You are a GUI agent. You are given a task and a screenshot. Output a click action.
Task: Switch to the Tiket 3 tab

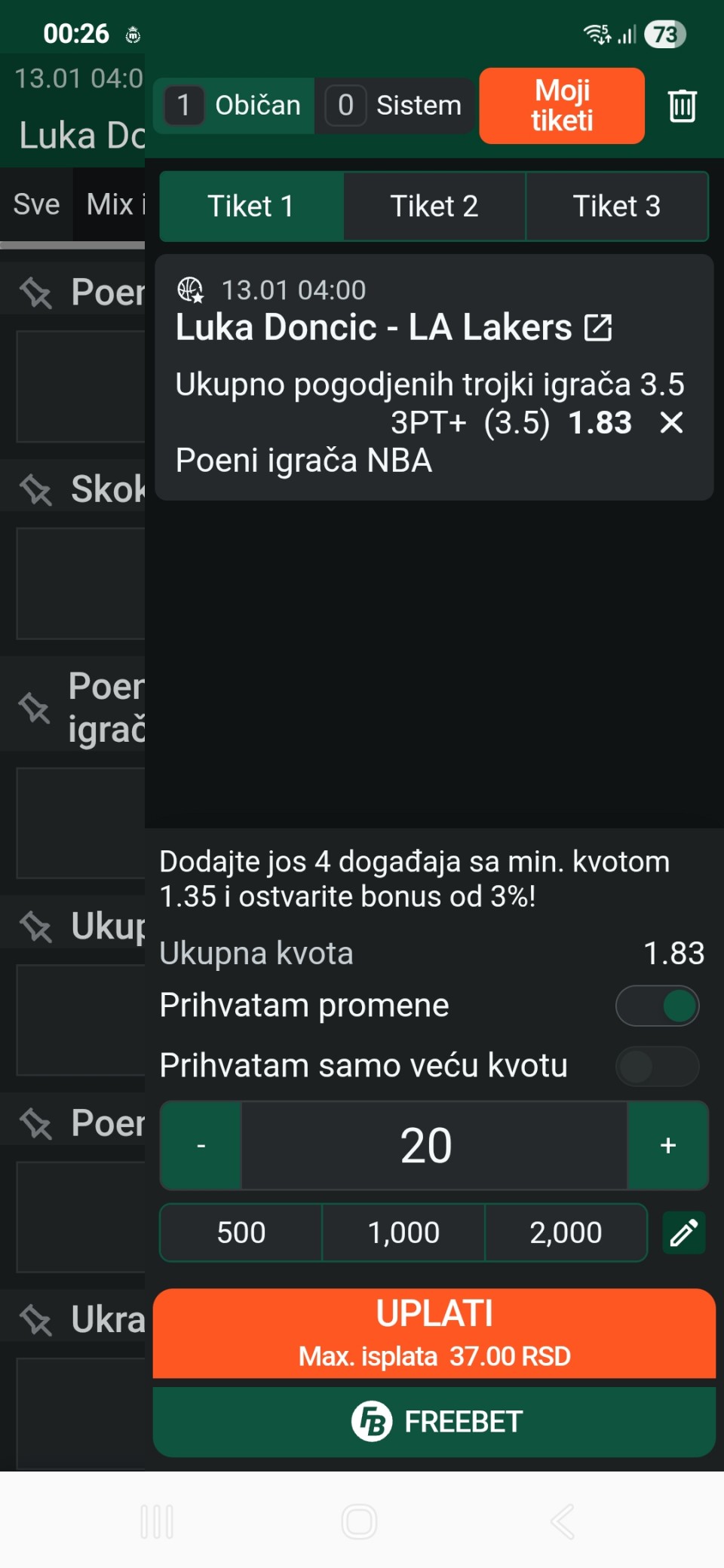pos(617,207)
